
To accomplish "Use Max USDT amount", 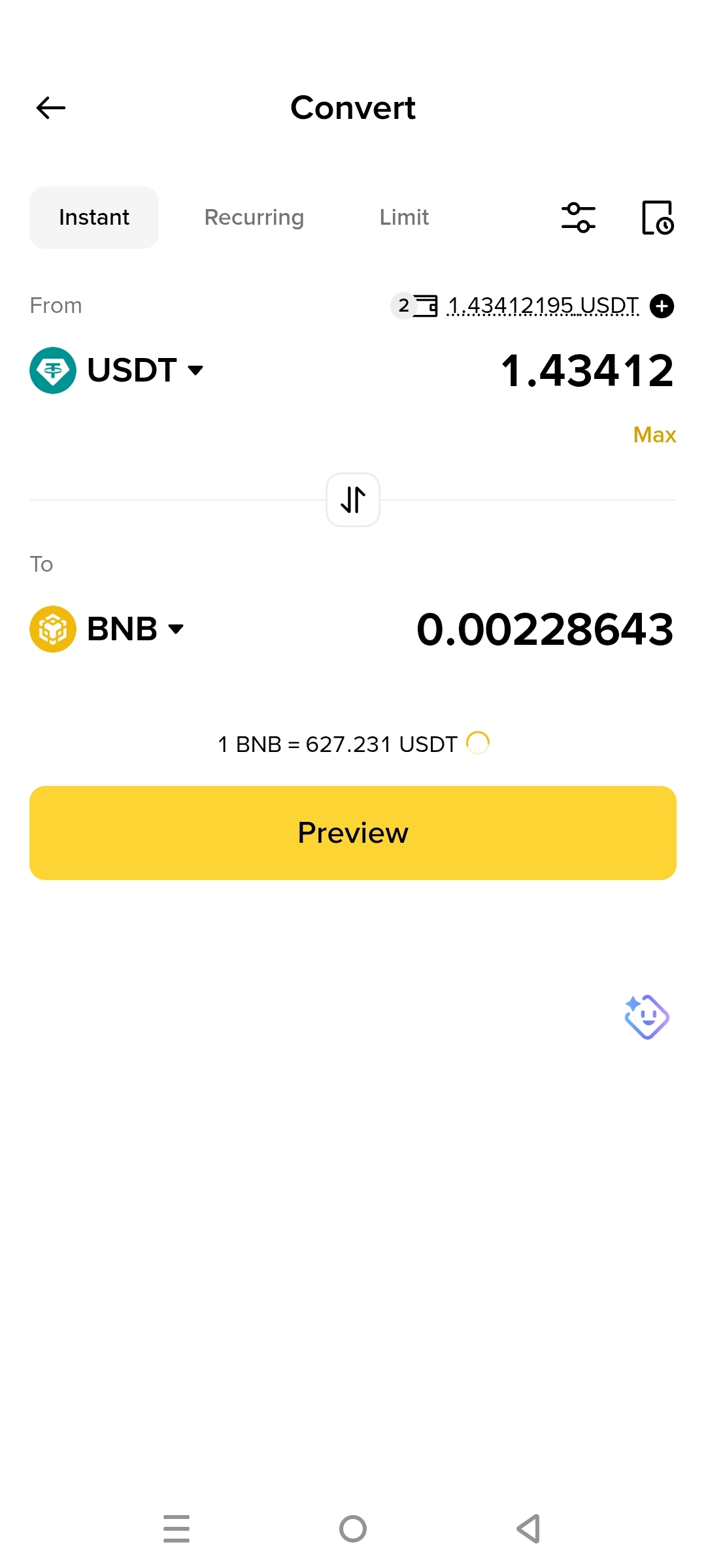I will point(654,434).
